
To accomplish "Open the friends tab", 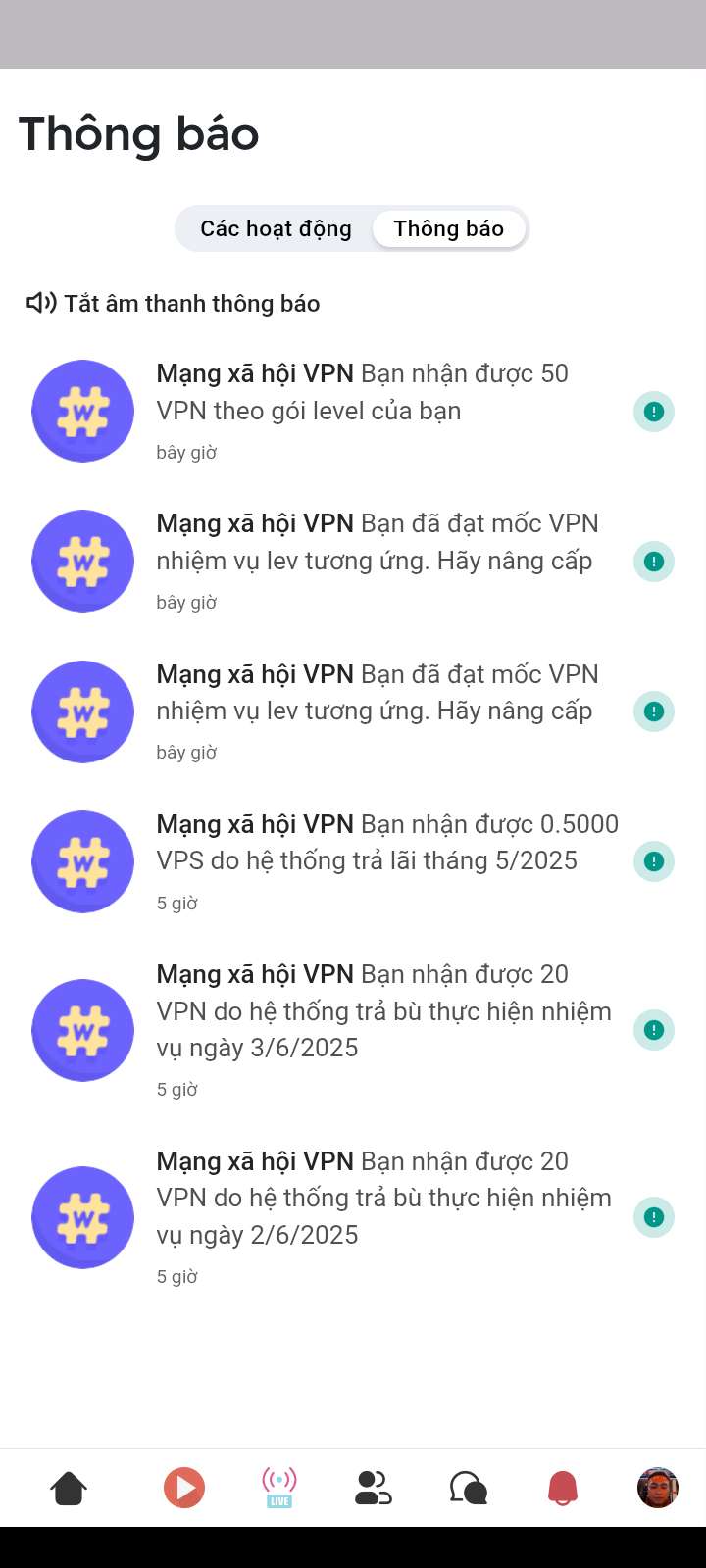I will (373, 1488).
